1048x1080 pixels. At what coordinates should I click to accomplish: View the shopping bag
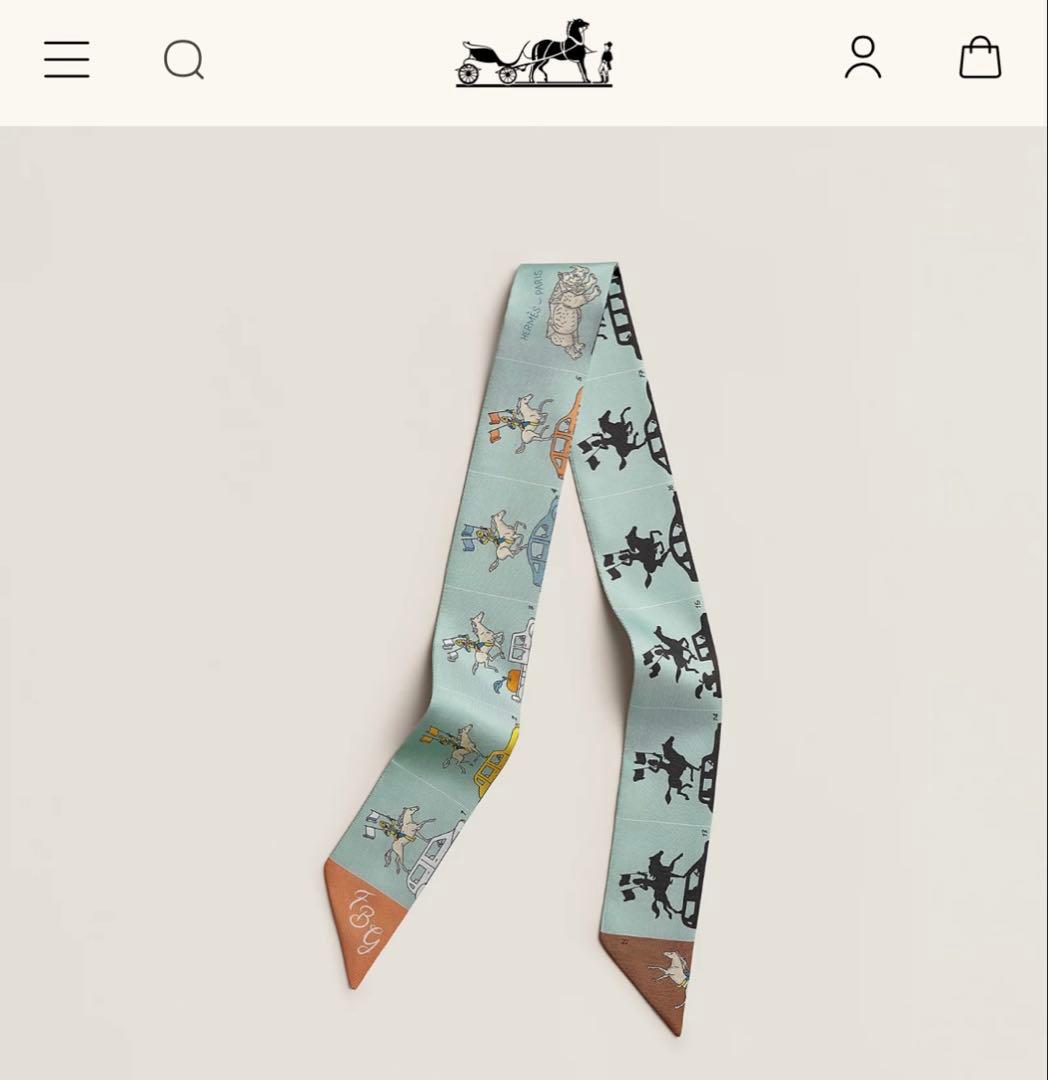[x=980, y=58]
